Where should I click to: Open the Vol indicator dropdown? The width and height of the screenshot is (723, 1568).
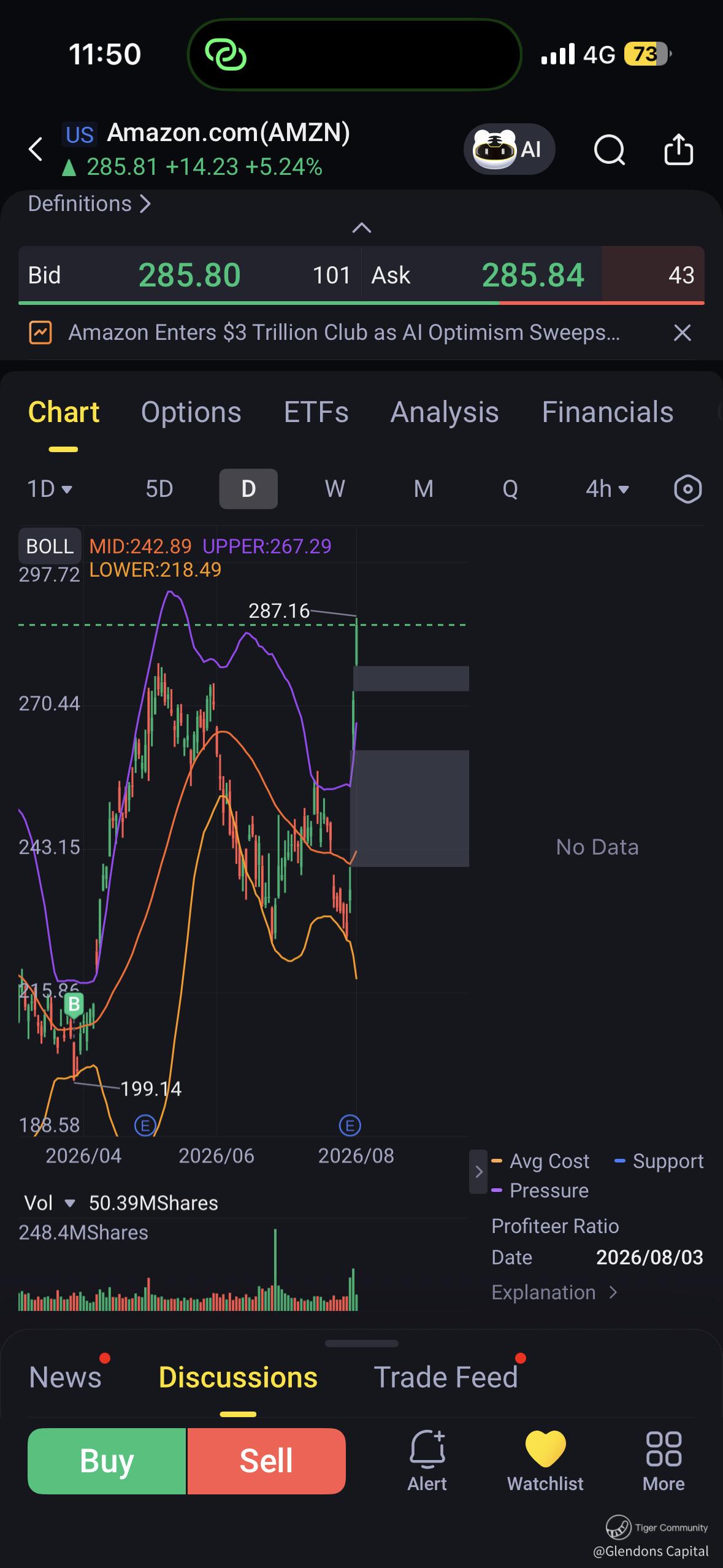(x=49, y=1203)
